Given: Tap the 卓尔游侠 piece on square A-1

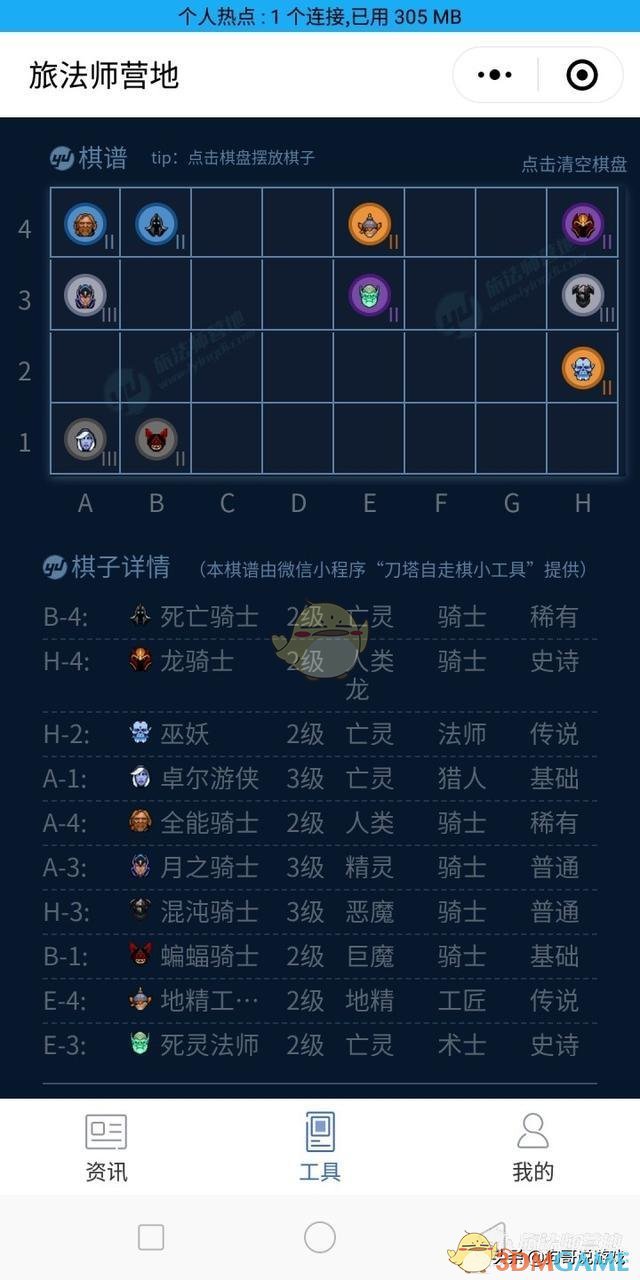Looking at the screenshot, I should tap(85, 438).
